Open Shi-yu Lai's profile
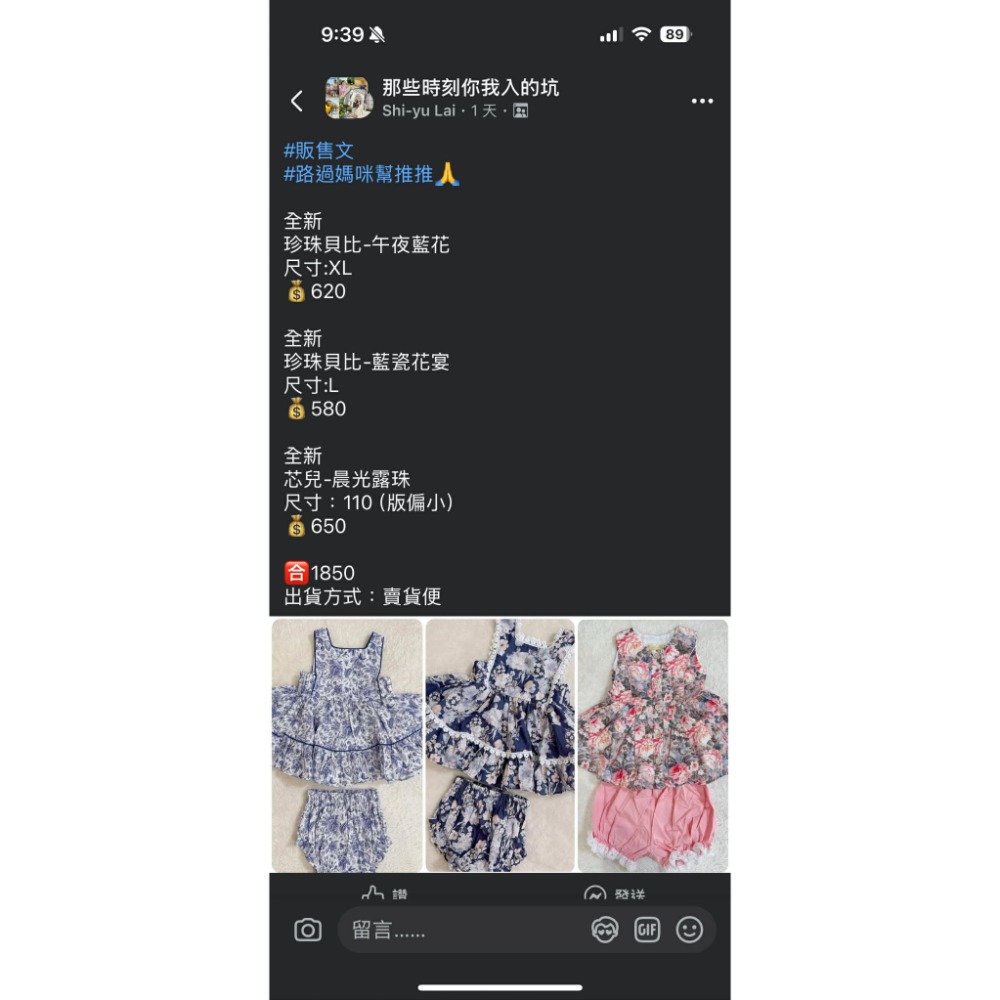The width and height of the screenshot is (1000, 1000). click(x=418, y=111)
